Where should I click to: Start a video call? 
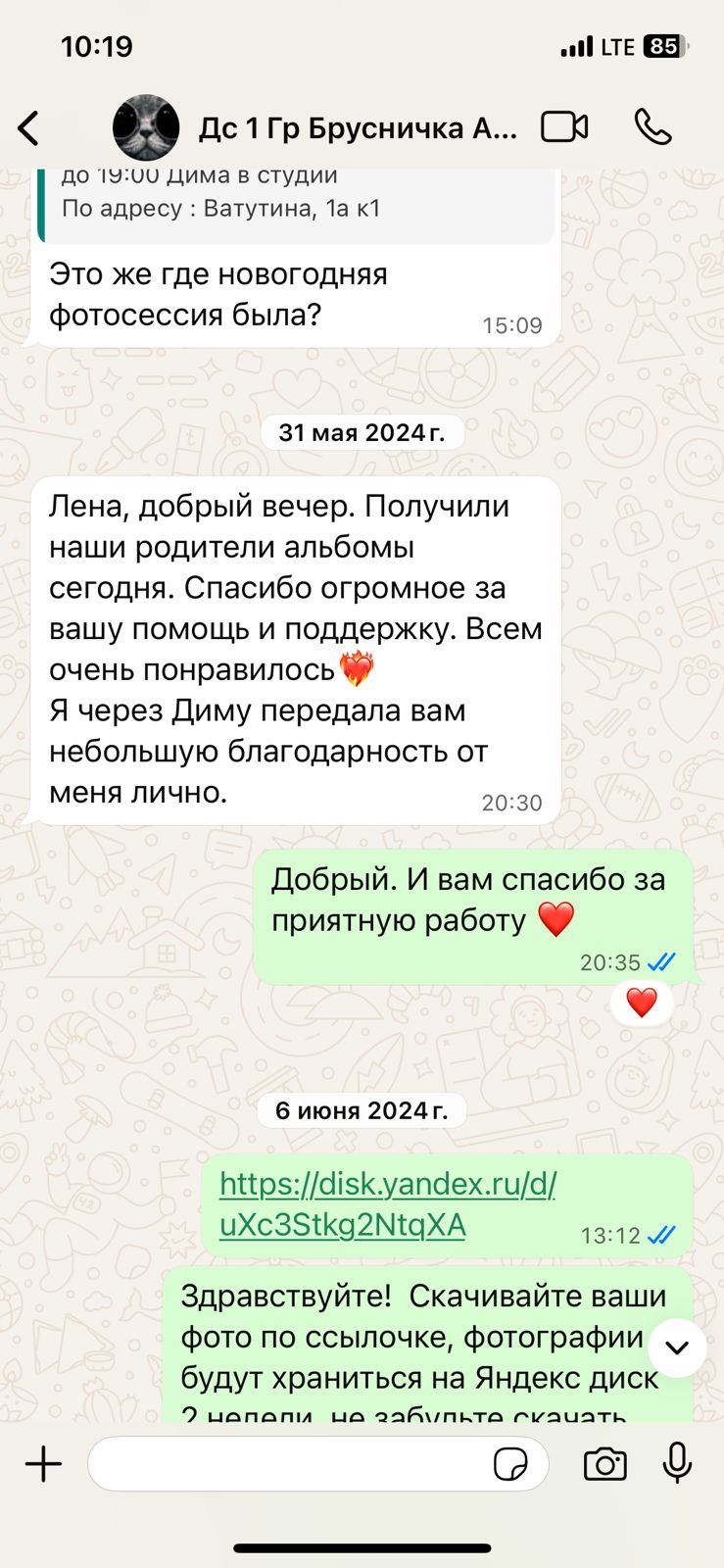click(x=564, y=127)
